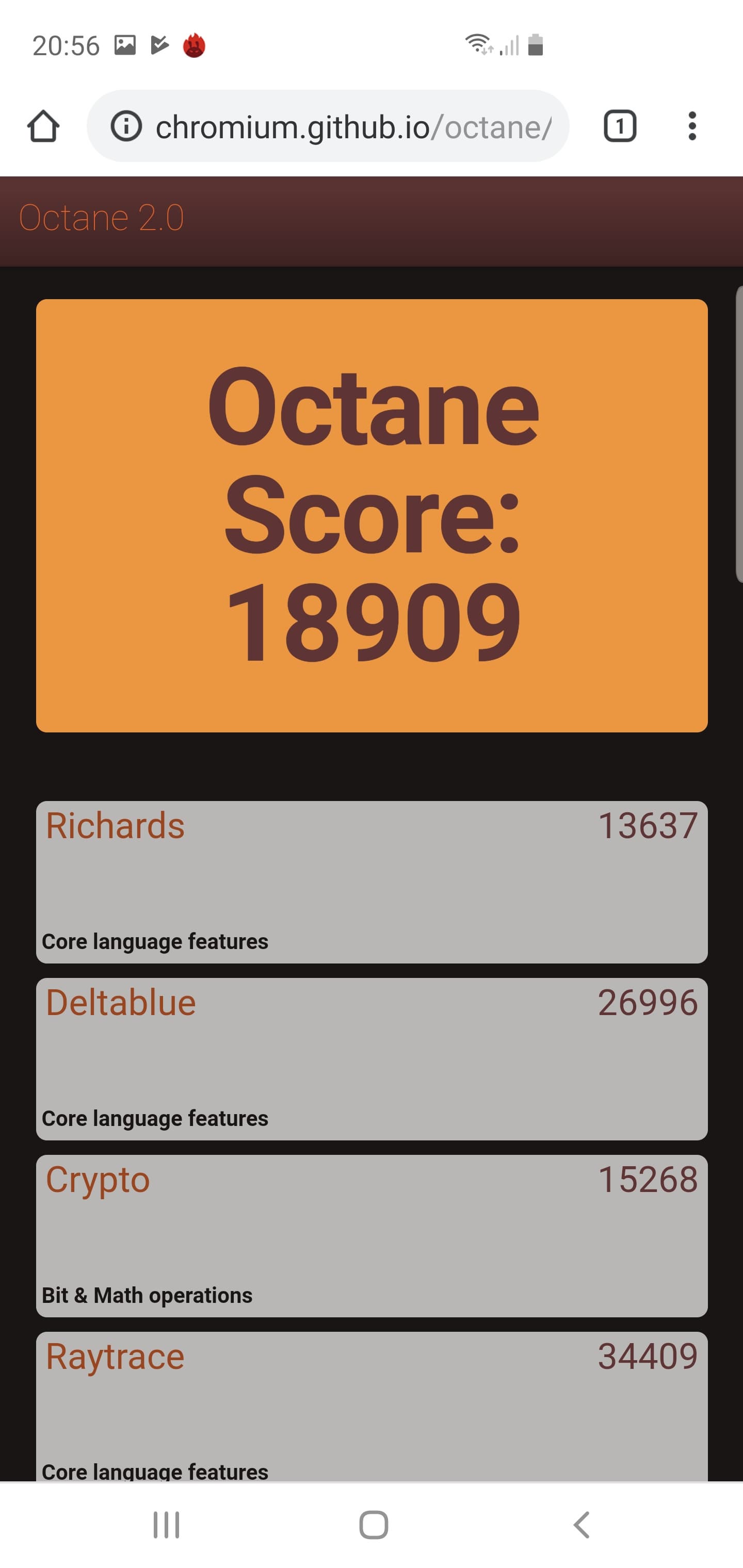
Task: Tap the Octane Score banner
Action: pos(372,515)
